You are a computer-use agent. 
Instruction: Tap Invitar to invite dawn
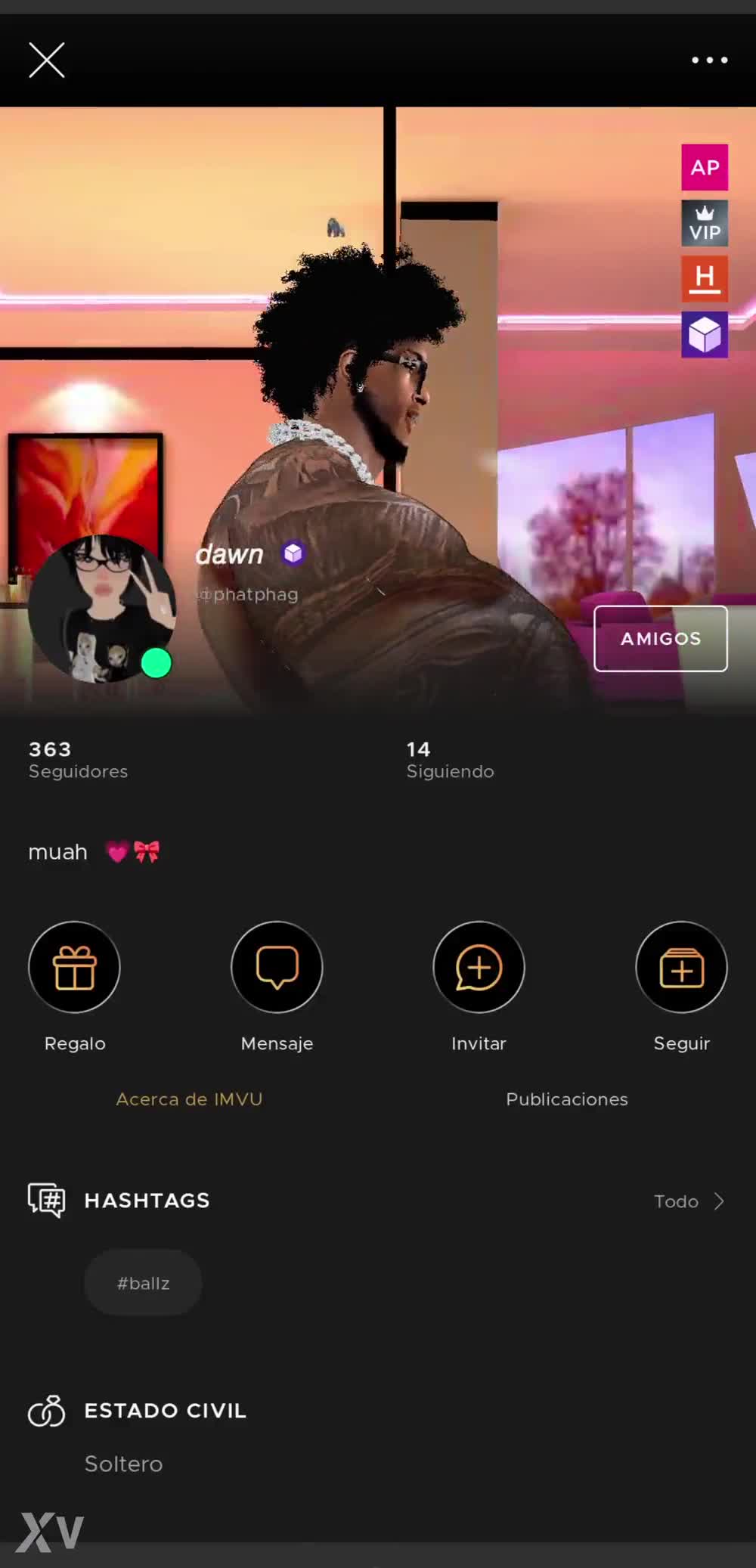click(x=479, y=967)
